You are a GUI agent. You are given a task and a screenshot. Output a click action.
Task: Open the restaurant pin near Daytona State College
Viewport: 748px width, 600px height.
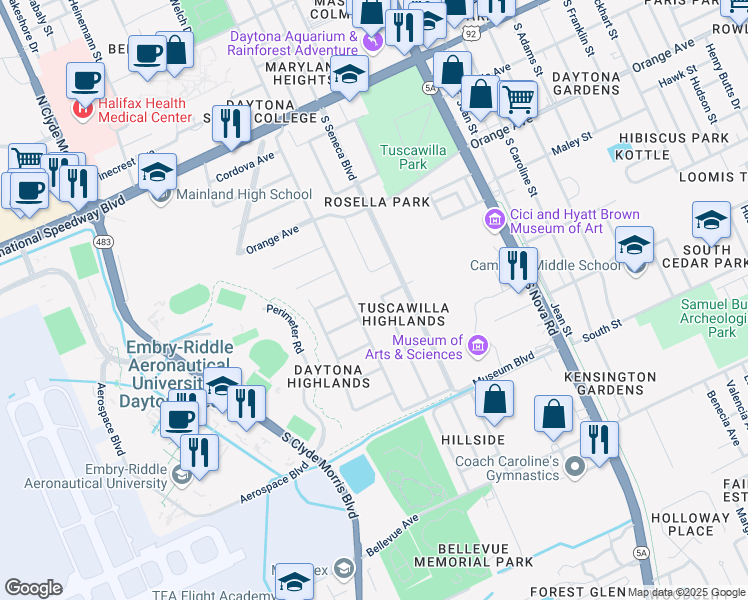tap(231, 122)
